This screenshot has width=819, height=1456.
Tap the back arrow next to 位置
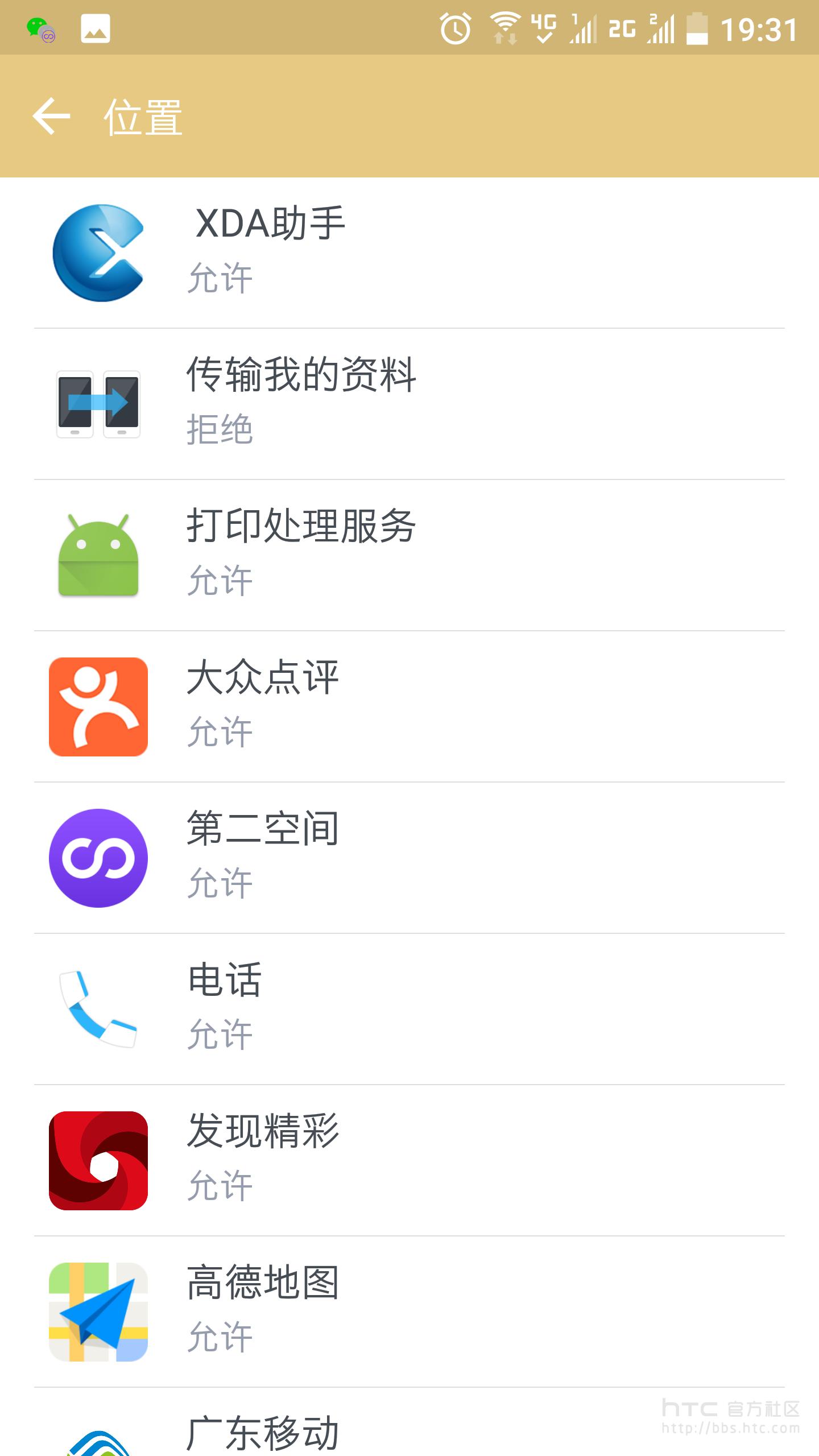[51, 118]
